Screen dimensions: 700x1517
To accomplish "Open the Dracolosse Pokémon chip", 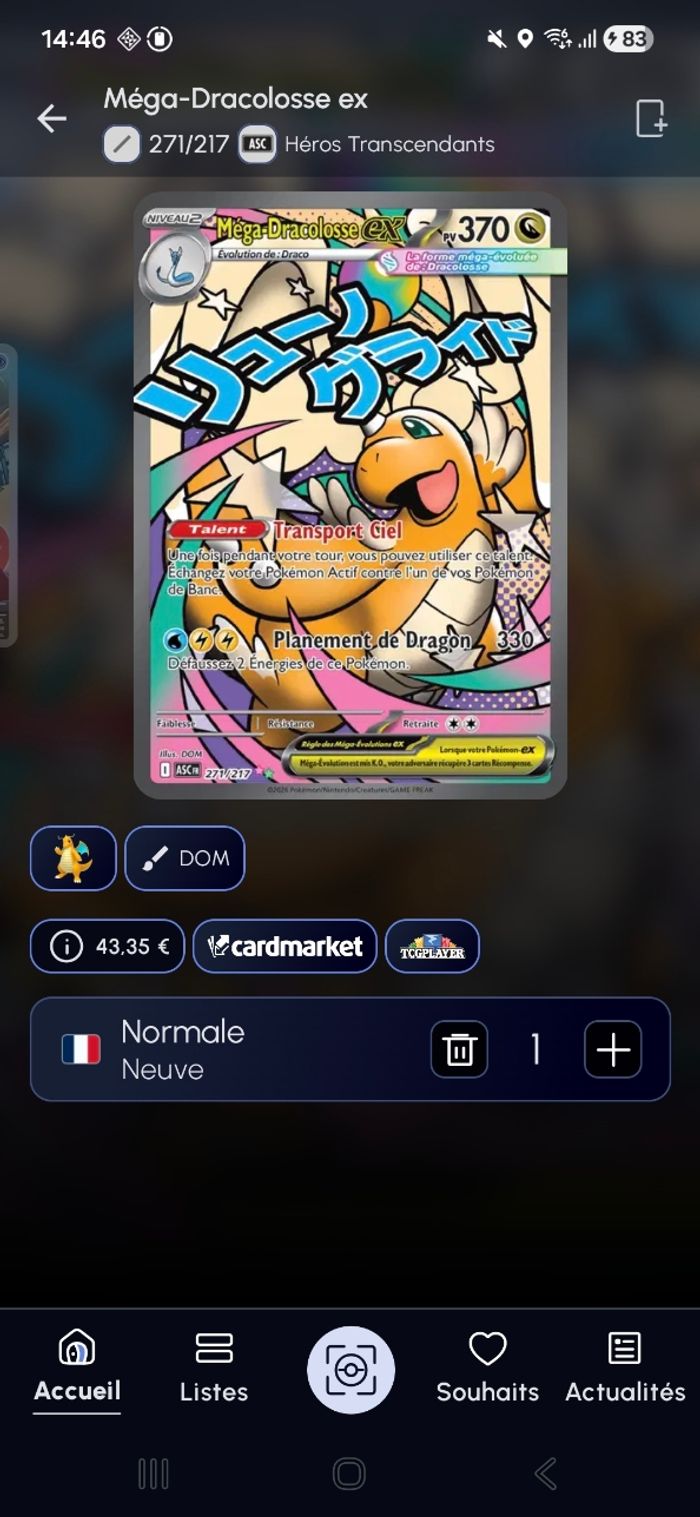I will click(x=73, y=858).
